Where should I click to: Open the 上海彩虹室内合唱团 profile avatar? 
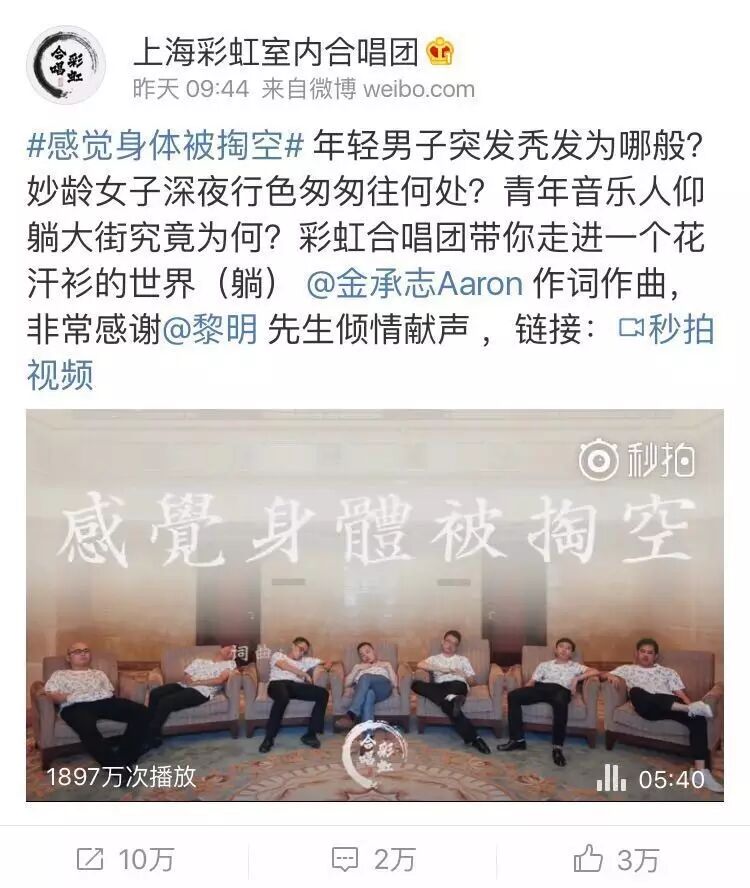(x=66, y=65)
